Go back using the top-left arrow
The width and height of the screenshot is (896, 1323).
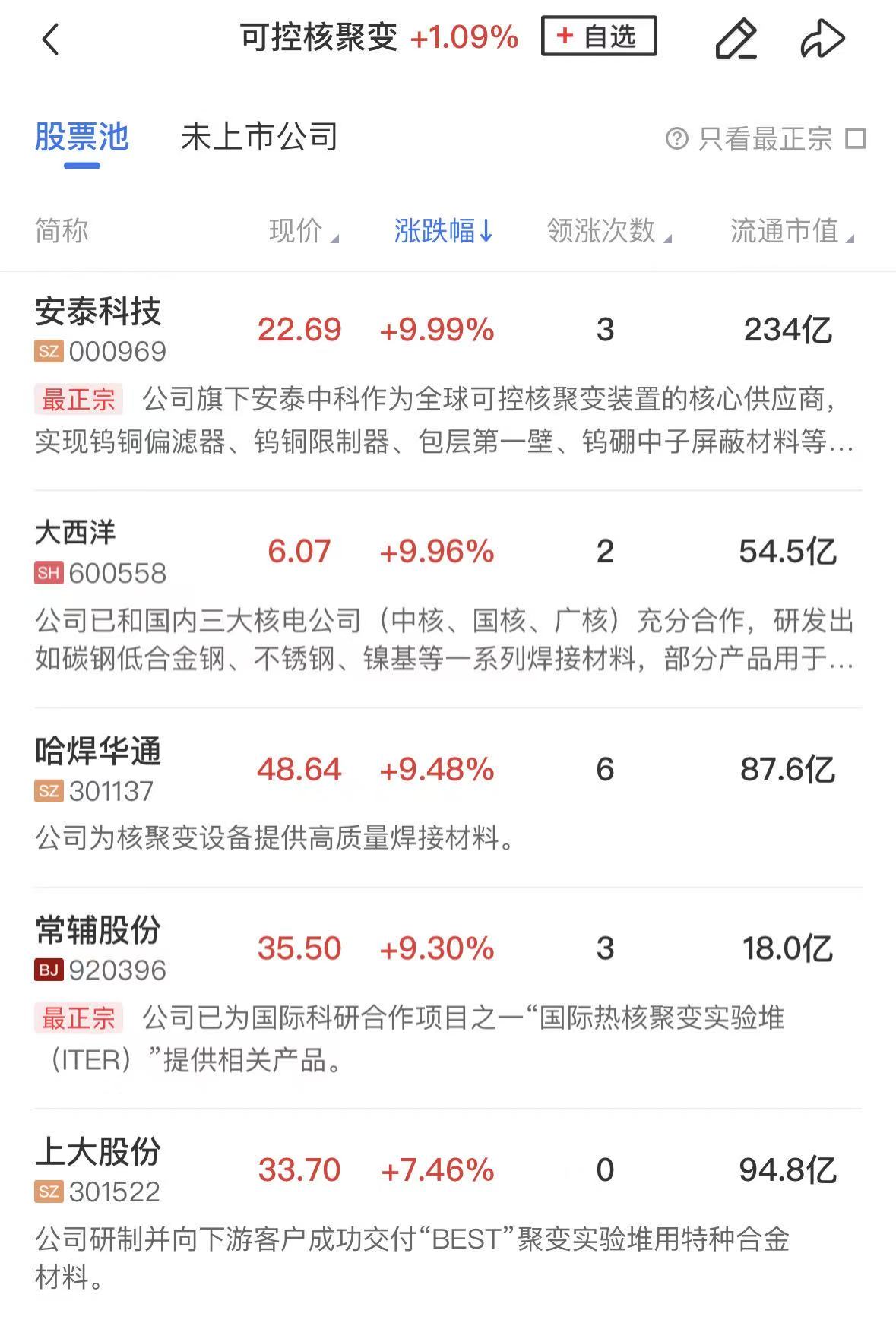click(x=50, y=40)
